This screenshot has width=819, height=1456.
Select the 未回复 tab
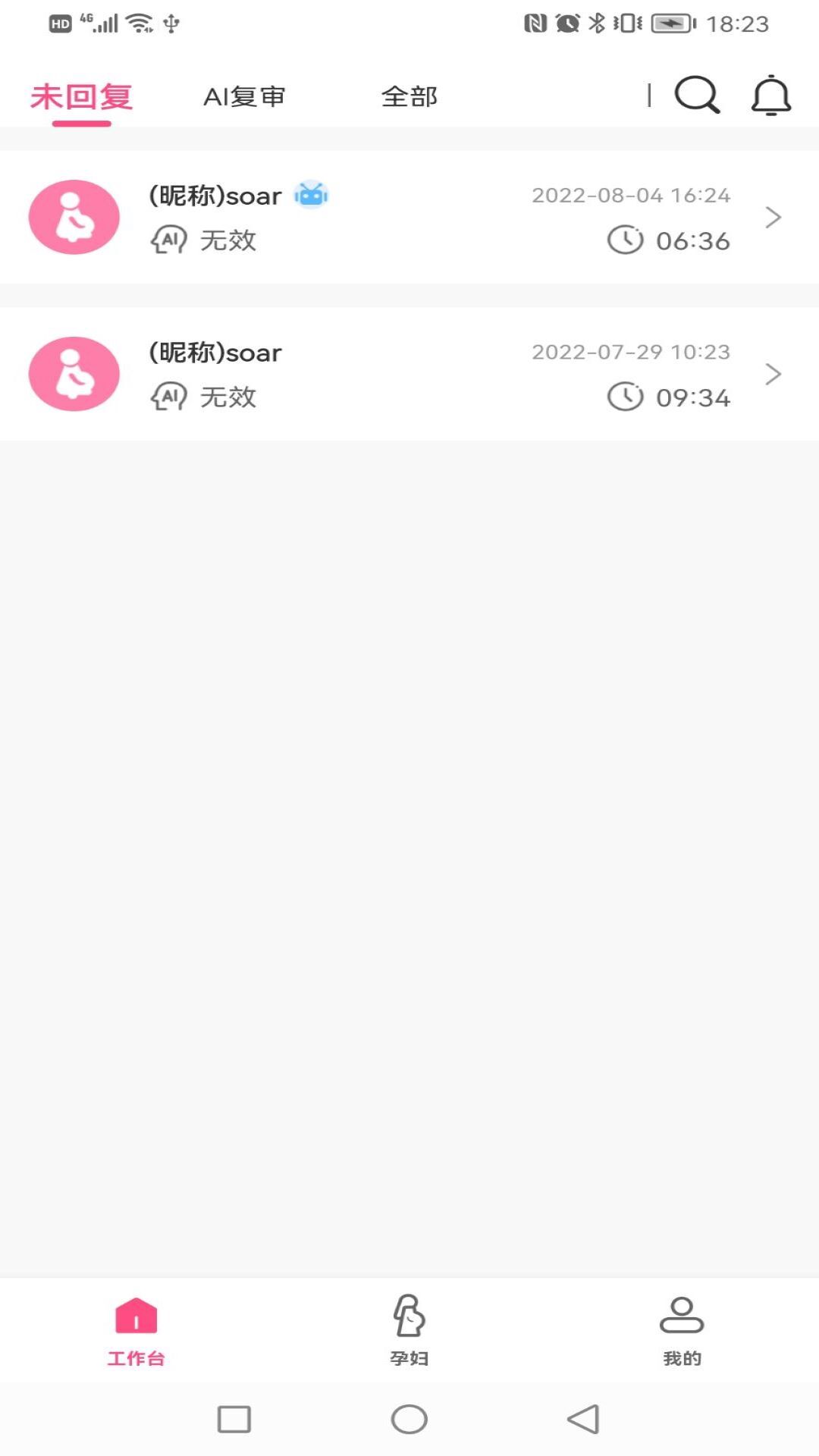pyautogui.click(x=82, y=97)
